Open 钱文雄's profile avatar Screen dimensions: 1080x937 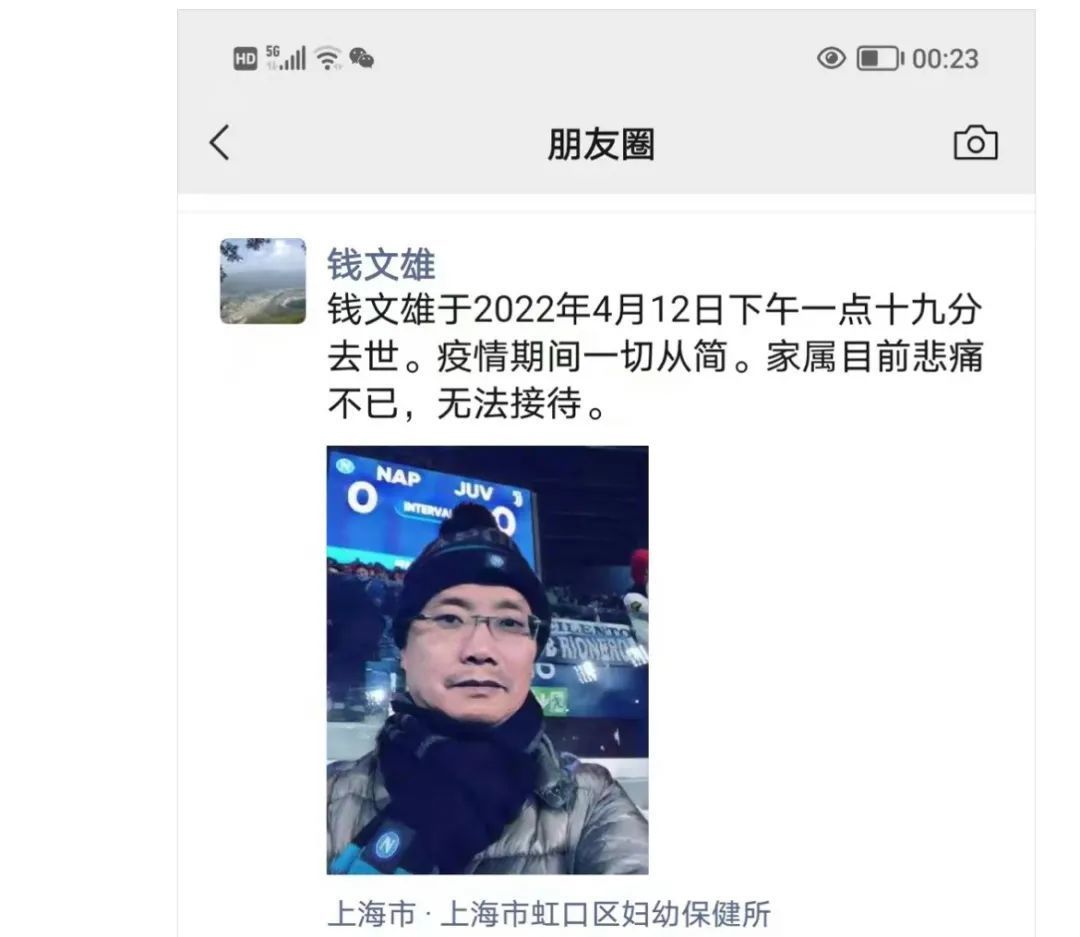pos(263,281)
